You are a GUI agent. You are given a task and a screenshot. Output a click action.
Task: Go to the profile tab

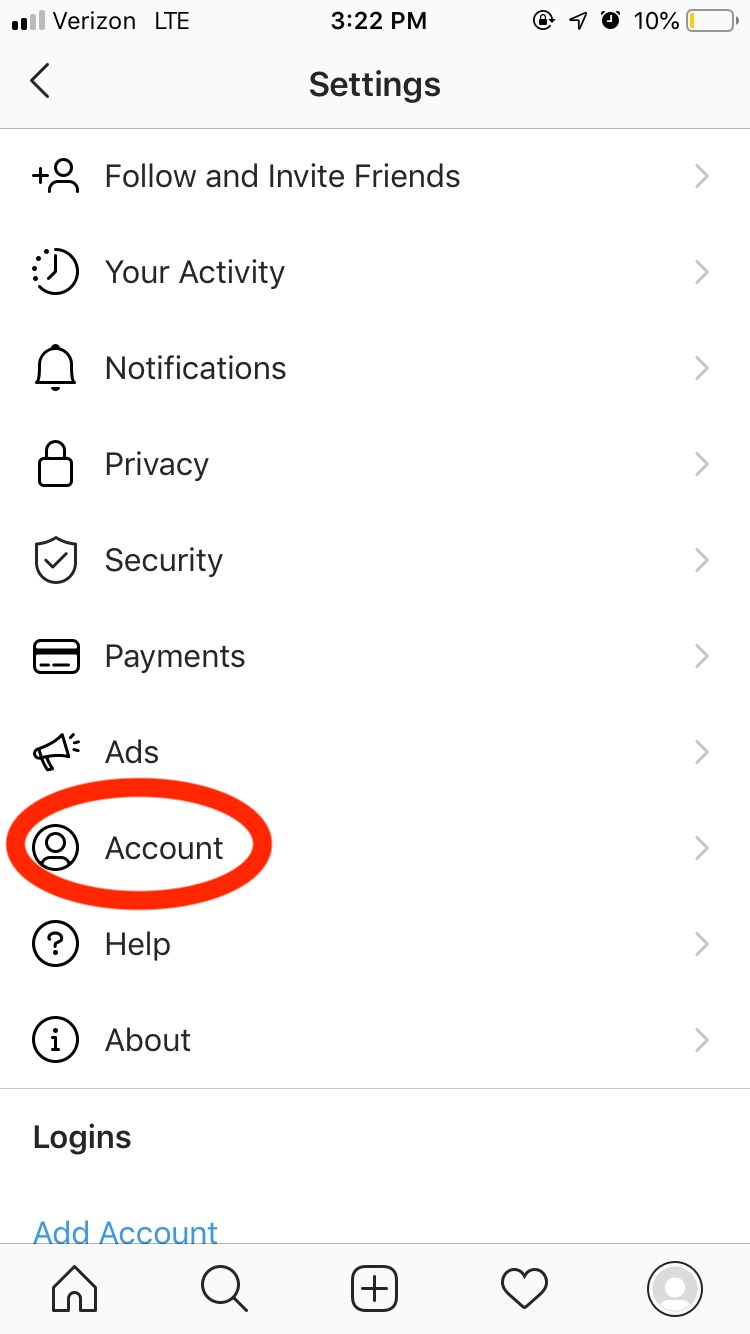(x=675, y=1288)
